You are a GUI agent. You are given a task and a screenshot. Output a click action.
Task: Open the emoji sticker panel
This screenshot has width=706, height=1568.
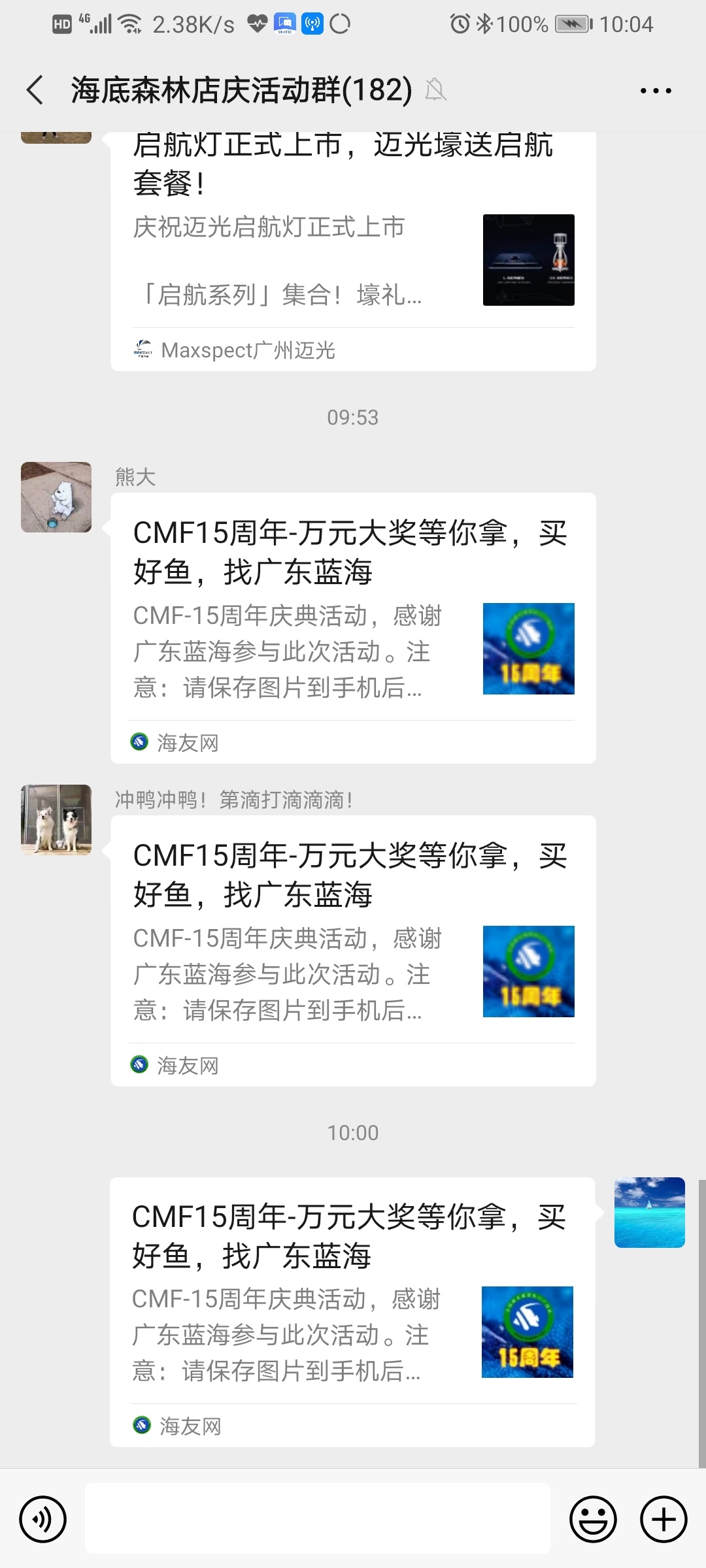[593, 1519]
